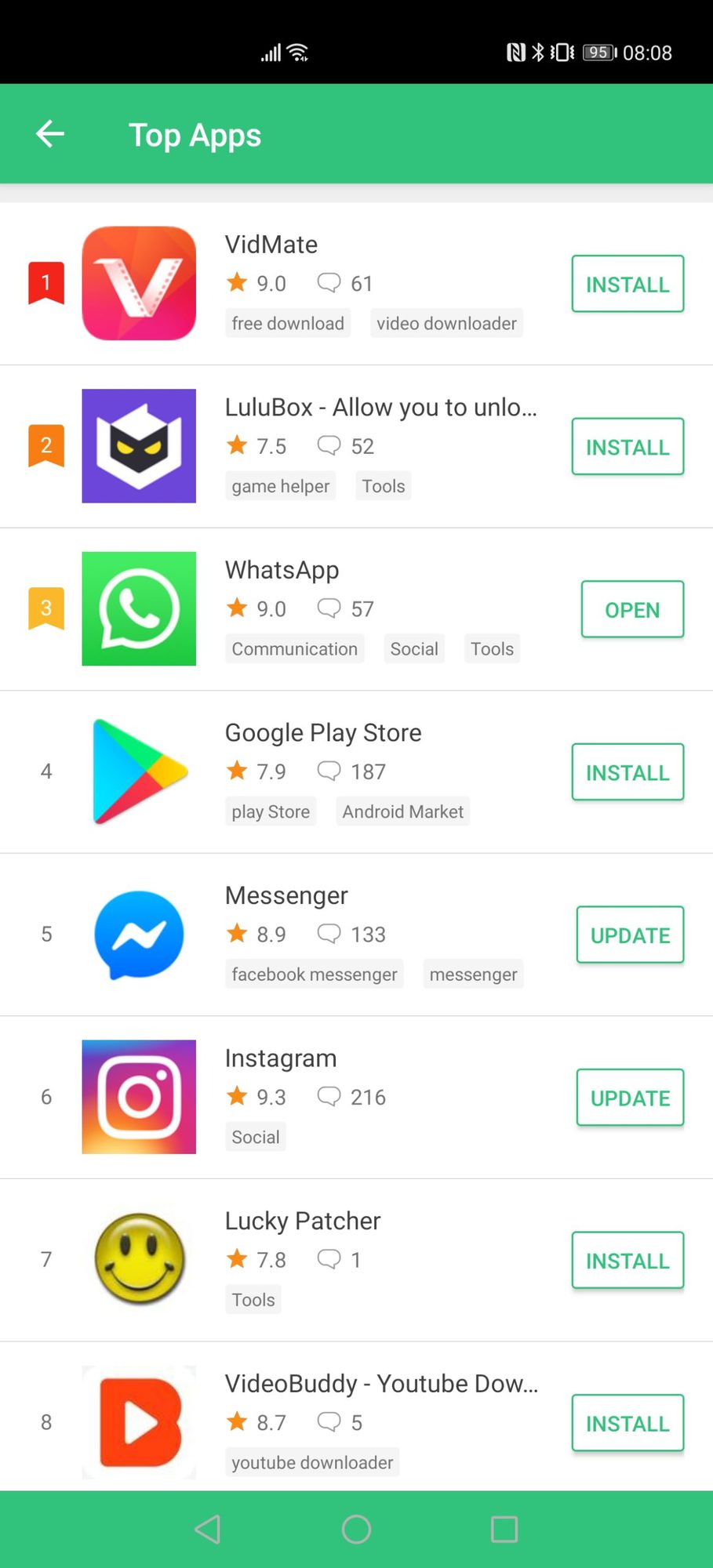Open the VidMate app details
The width and height of the screenshot is (713, 1568).
[x=271, y=245]
